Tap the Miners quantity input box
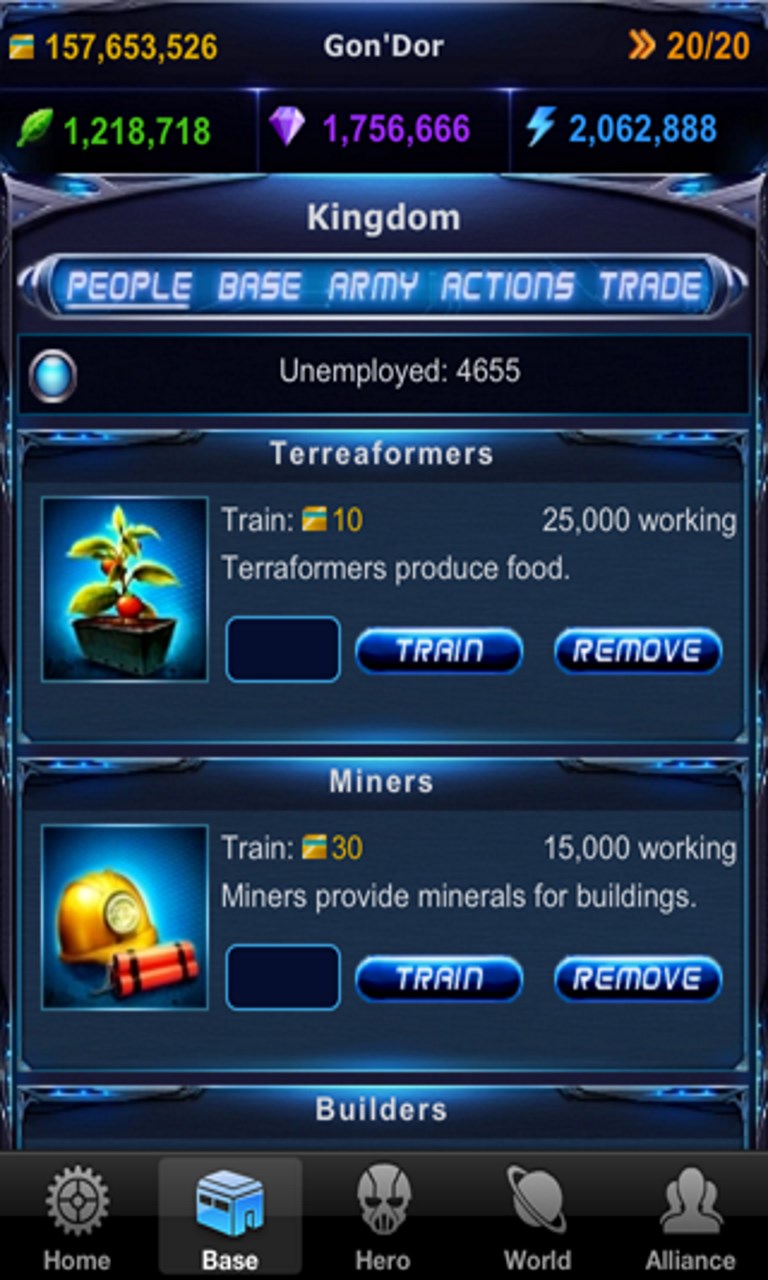This screenshot has width=768, height=1280. [283, 977]
